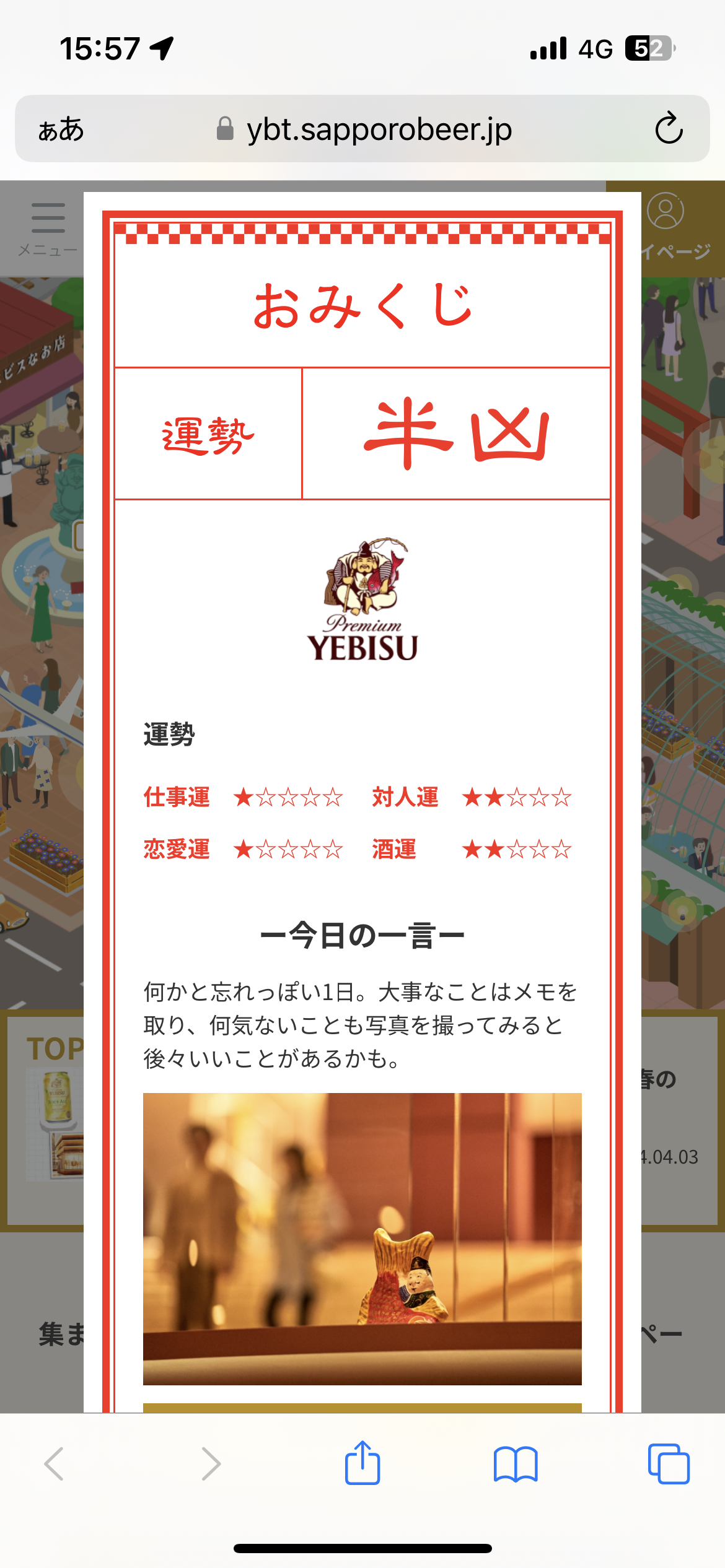Open Safari bookmarks

pos(516,1464)
